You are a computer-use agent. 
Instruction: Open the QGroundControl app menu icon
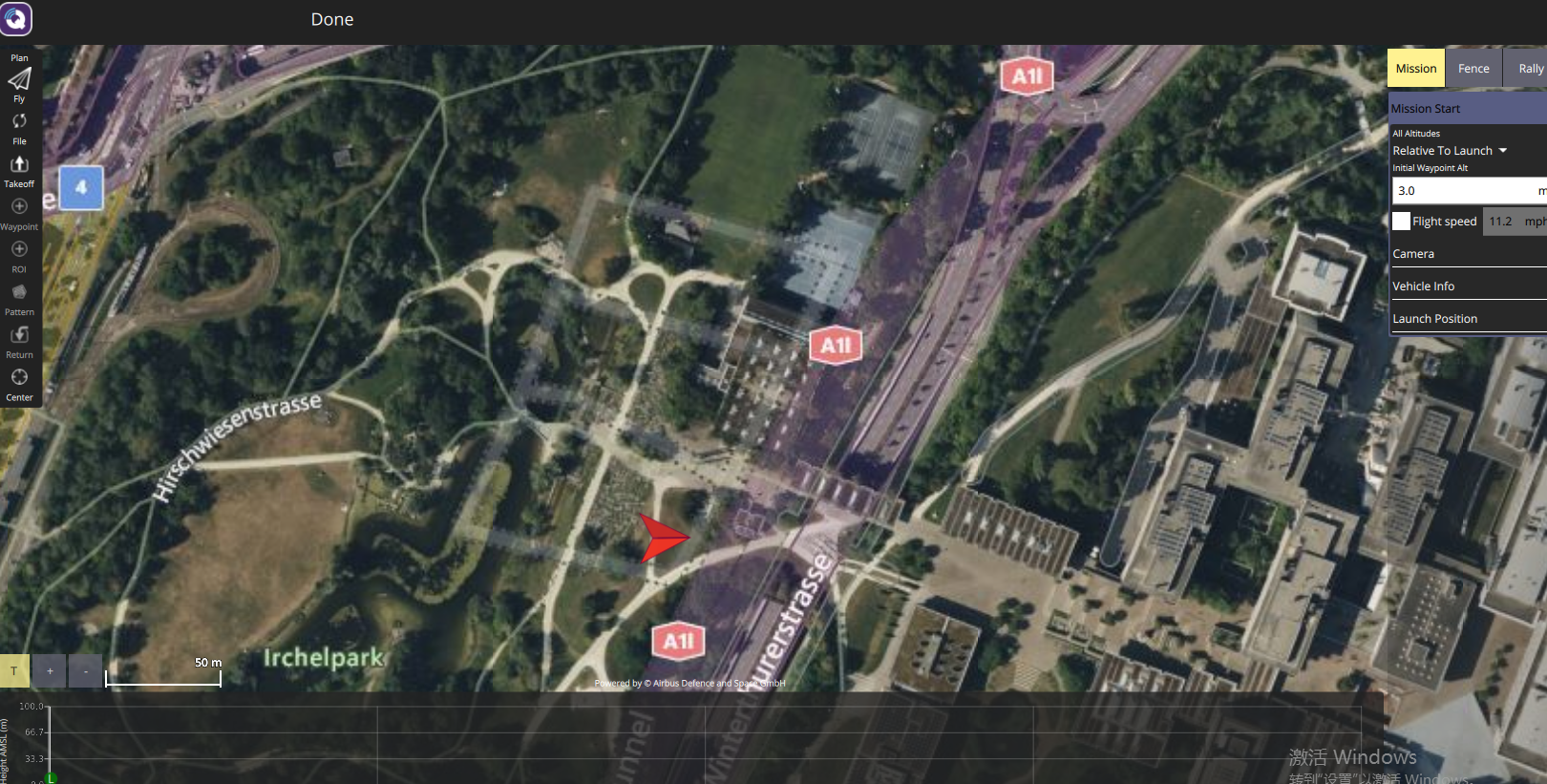tap(16, 19)
